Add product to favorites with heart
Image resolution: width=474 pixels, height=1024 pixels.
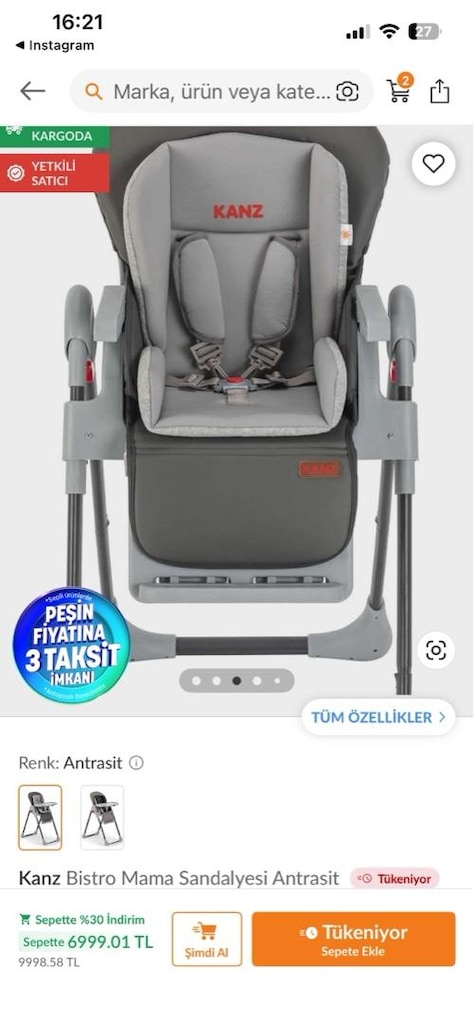(x=434, y=163)
